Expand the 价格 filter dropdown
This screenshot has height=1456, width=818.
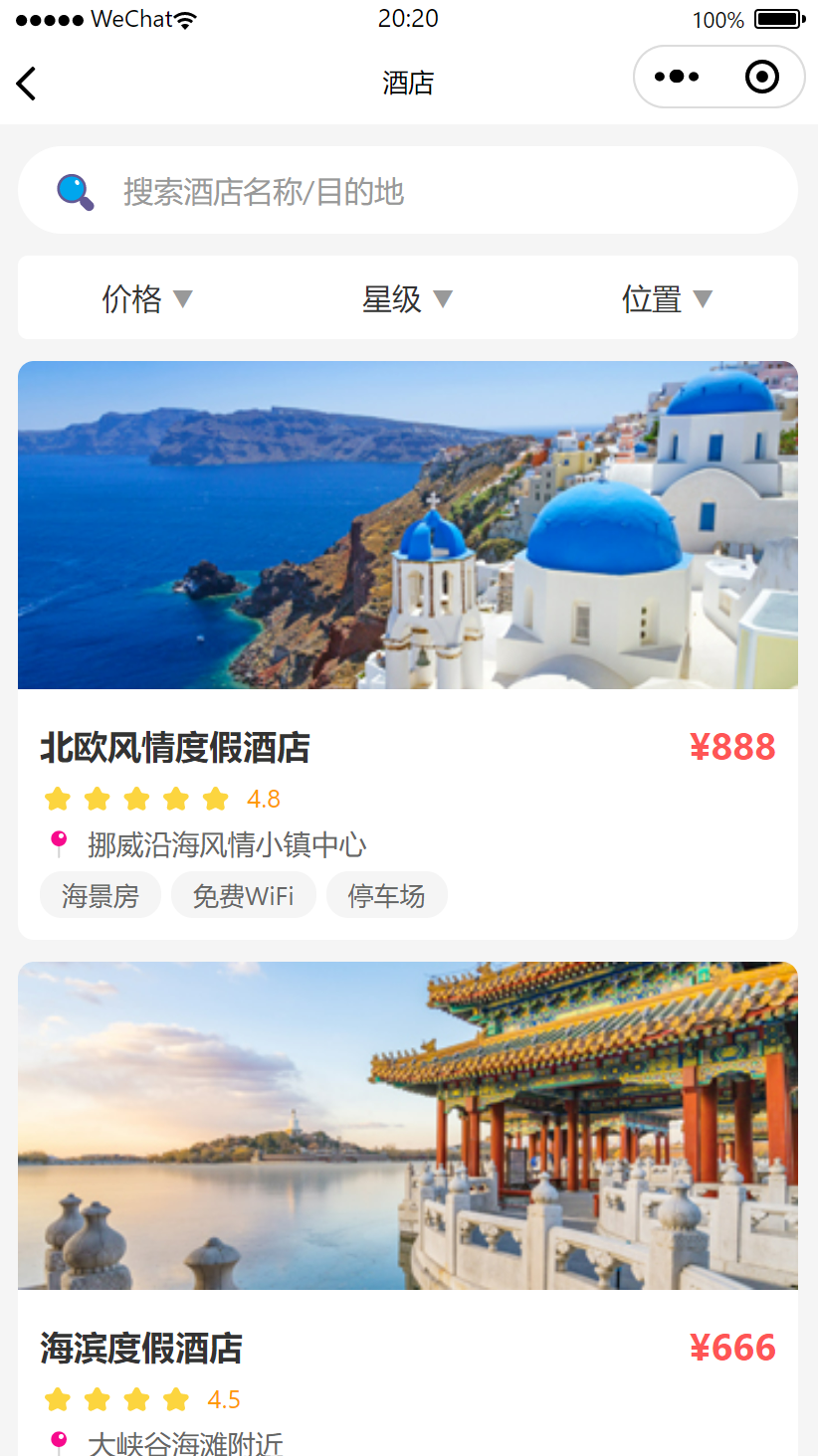(x=147, y=298)
